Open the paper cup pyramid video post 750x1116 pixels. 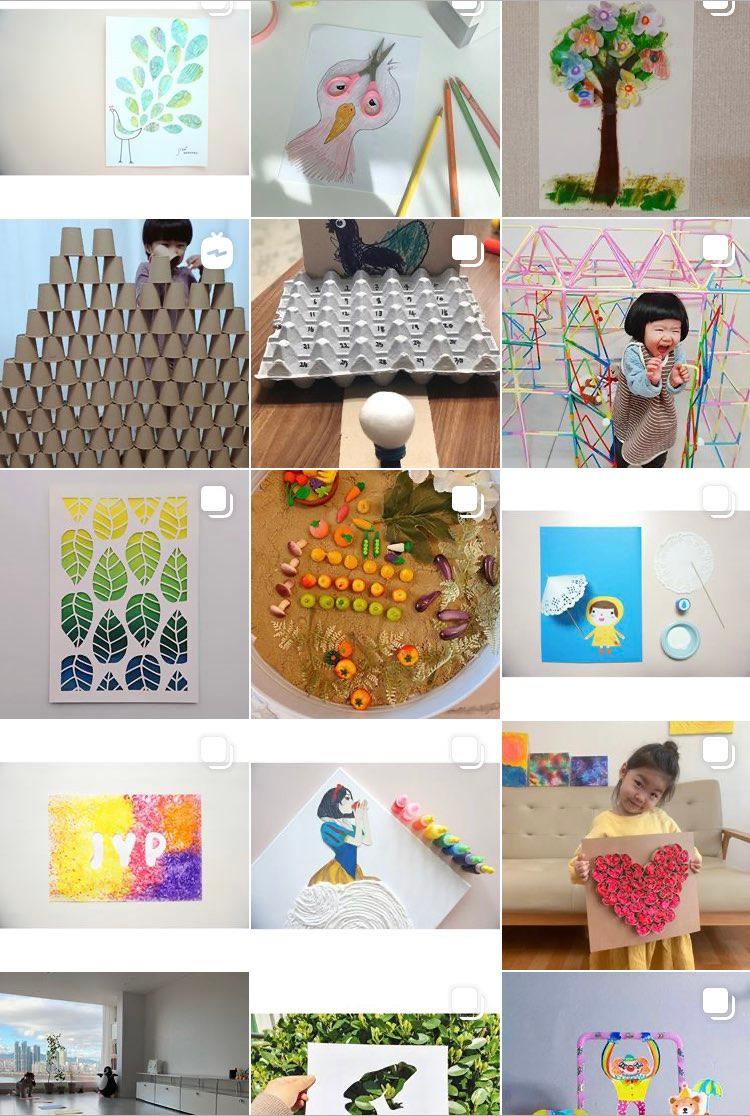(x=124, y=343)
